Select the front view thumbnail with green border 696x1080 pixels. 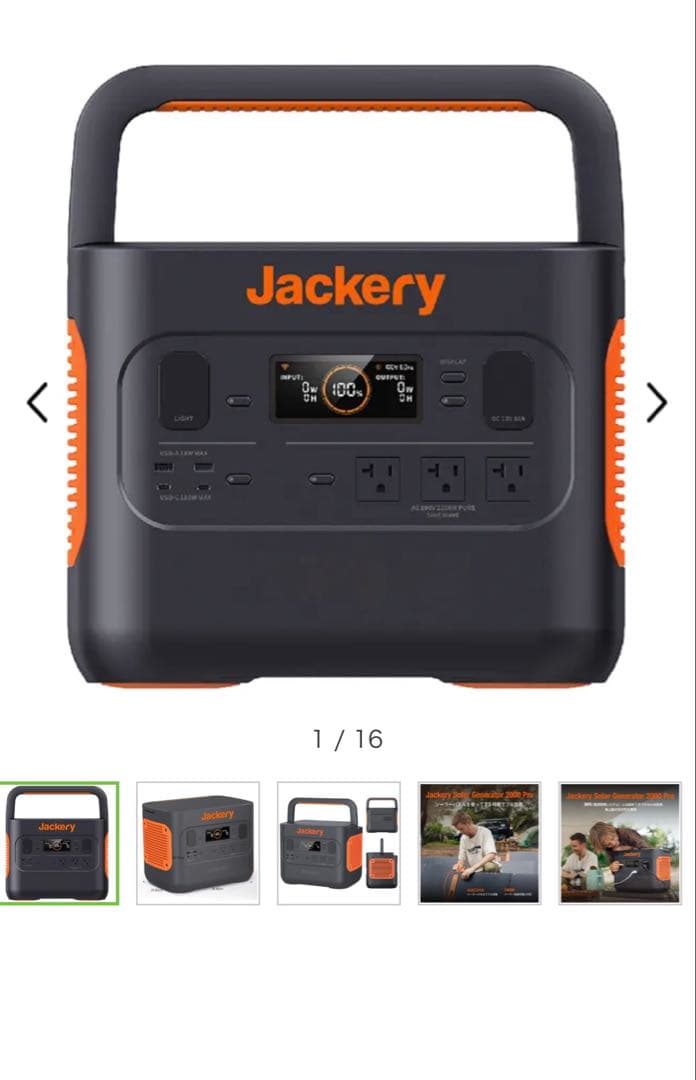(59, 843)
